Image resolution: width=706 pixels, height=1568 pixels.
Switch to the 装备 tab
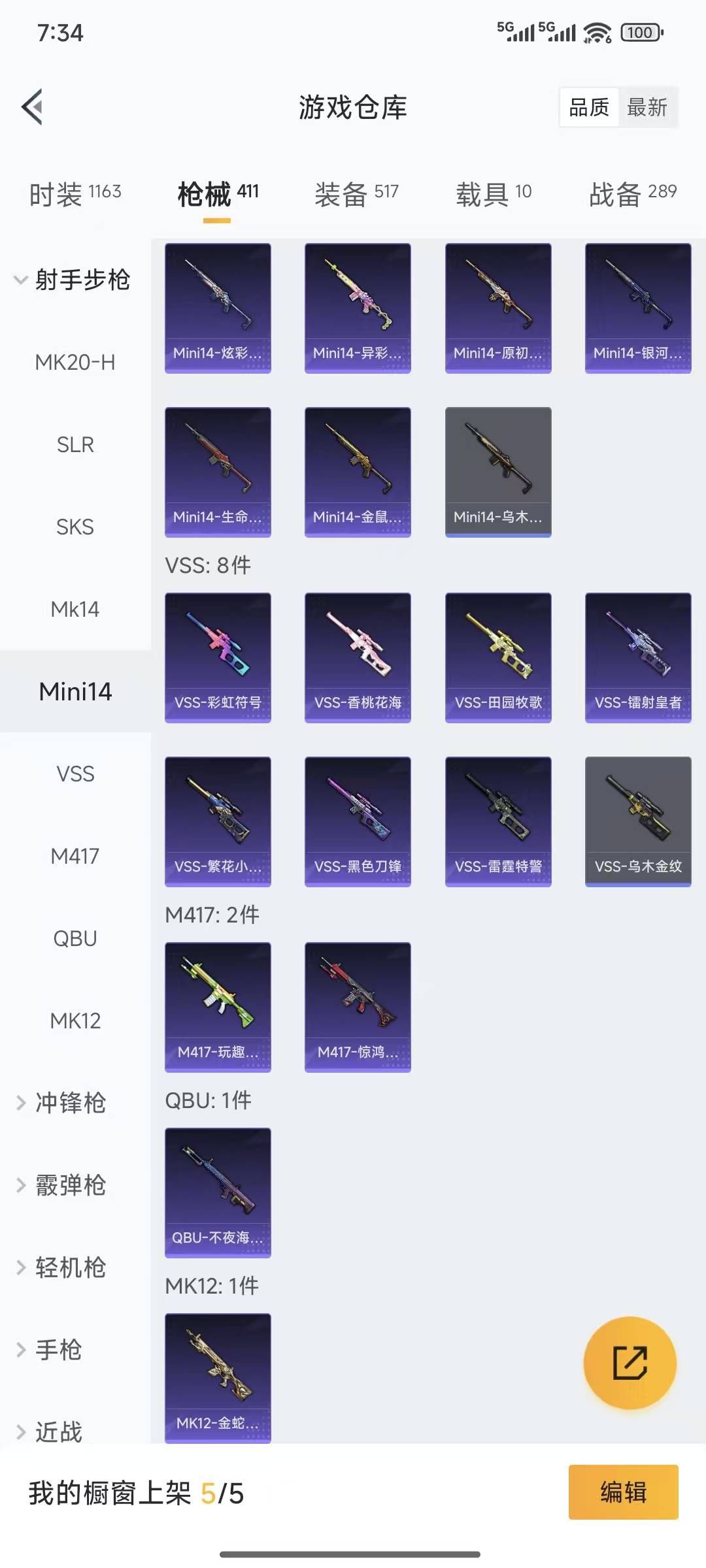(x=356, y=194)
